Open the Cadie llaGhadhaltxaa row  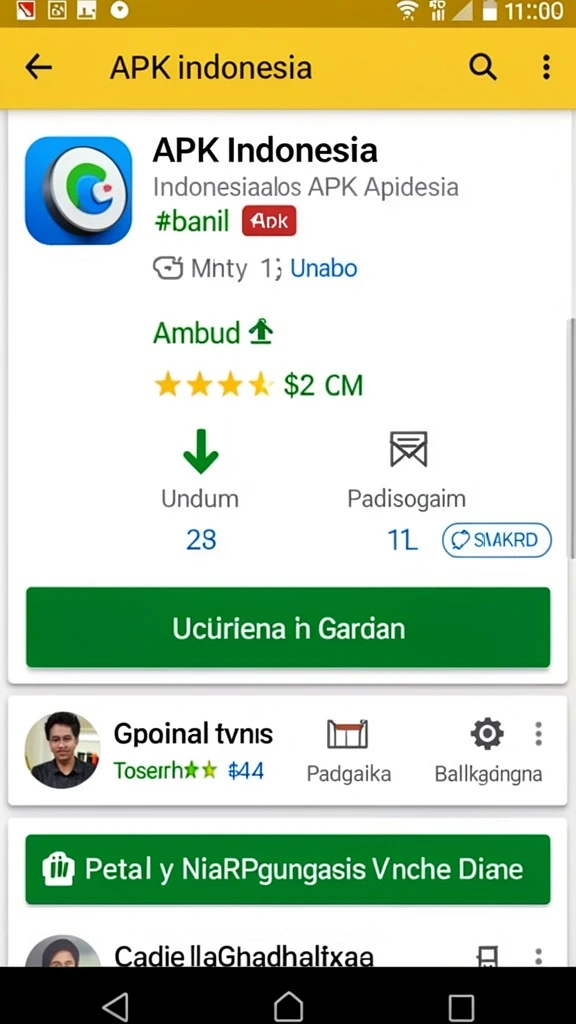(287, 953)
